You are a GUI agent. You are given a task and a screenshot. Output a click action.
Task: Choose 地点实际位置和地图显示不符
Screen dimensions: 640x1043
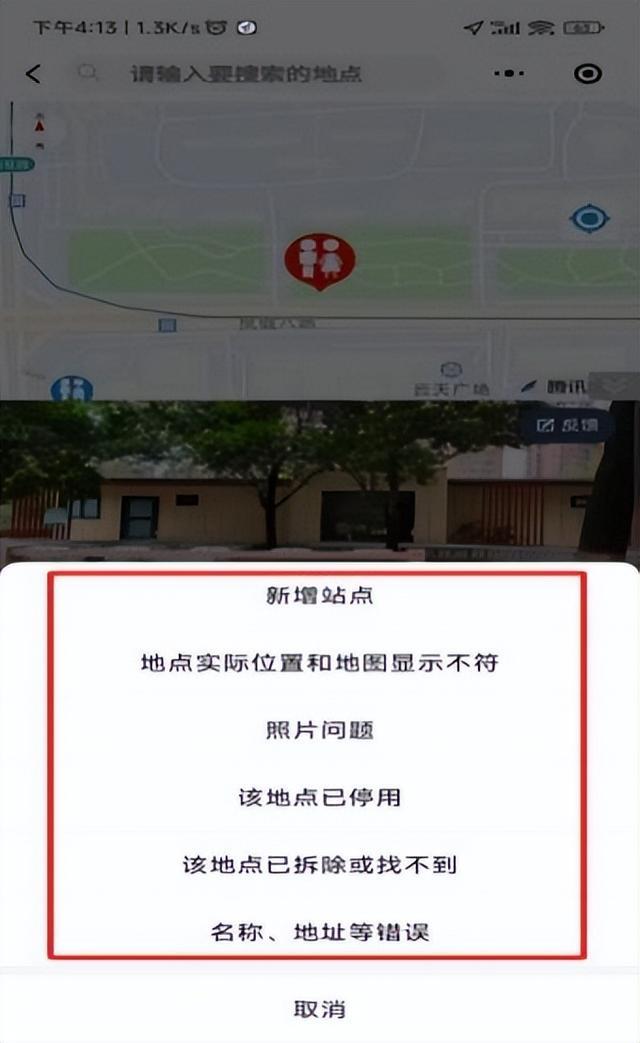(x=318, y=662)
